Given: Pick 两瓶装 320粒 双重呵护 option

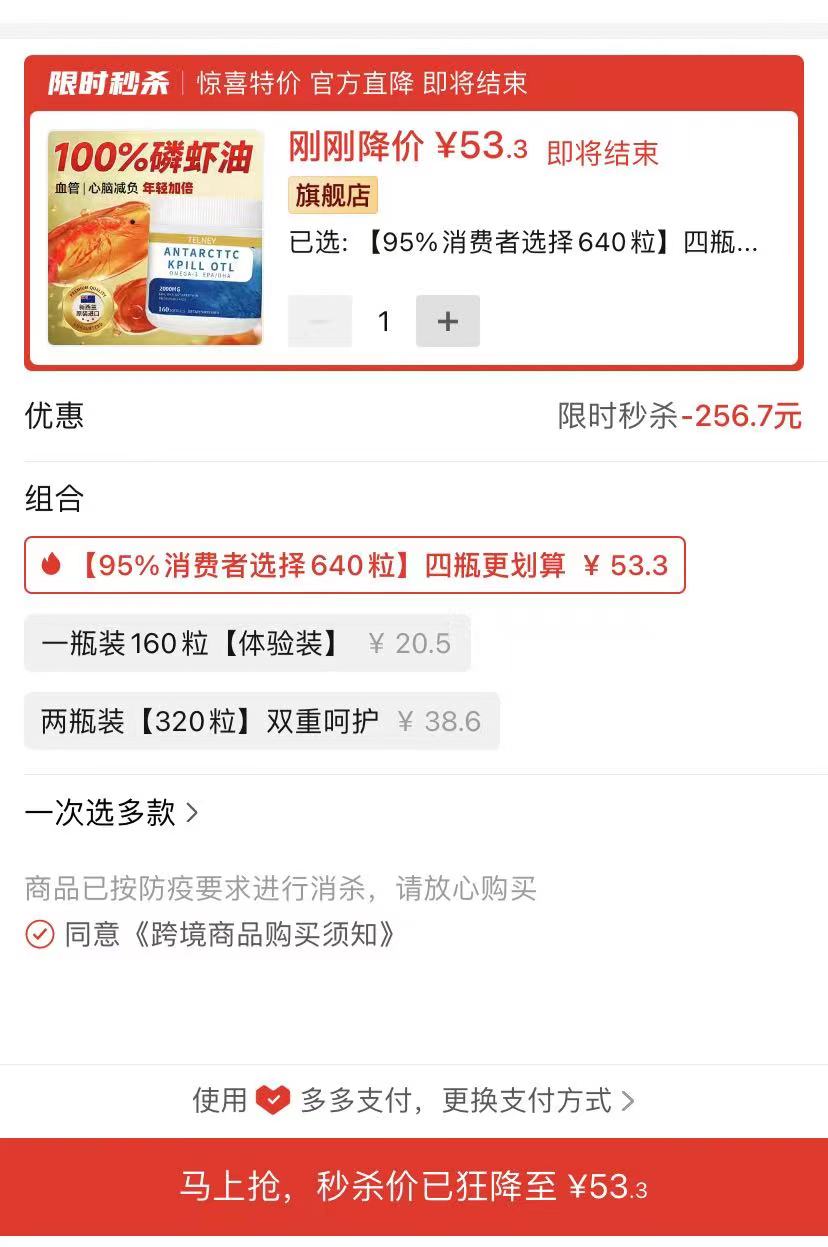Looking at the screenshot, I should tap(261, 721).
